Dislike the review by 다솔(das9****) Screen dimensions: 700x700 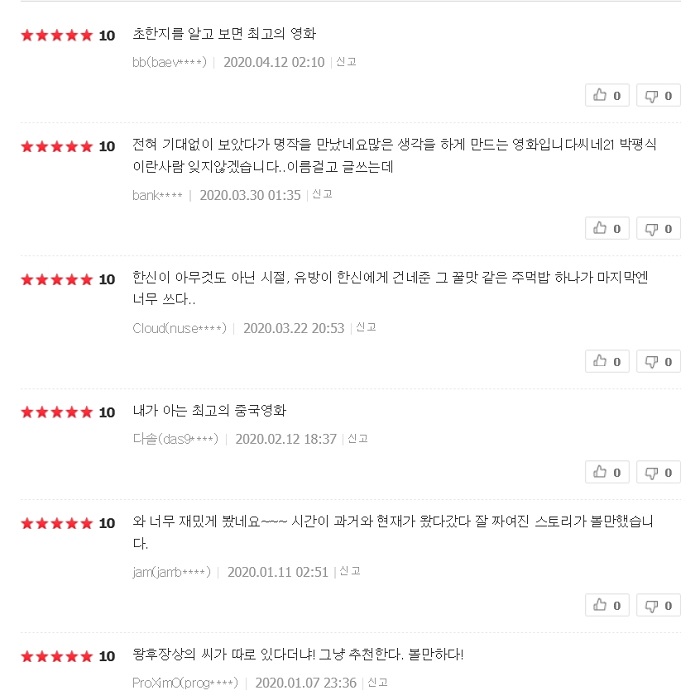(658, 472)
